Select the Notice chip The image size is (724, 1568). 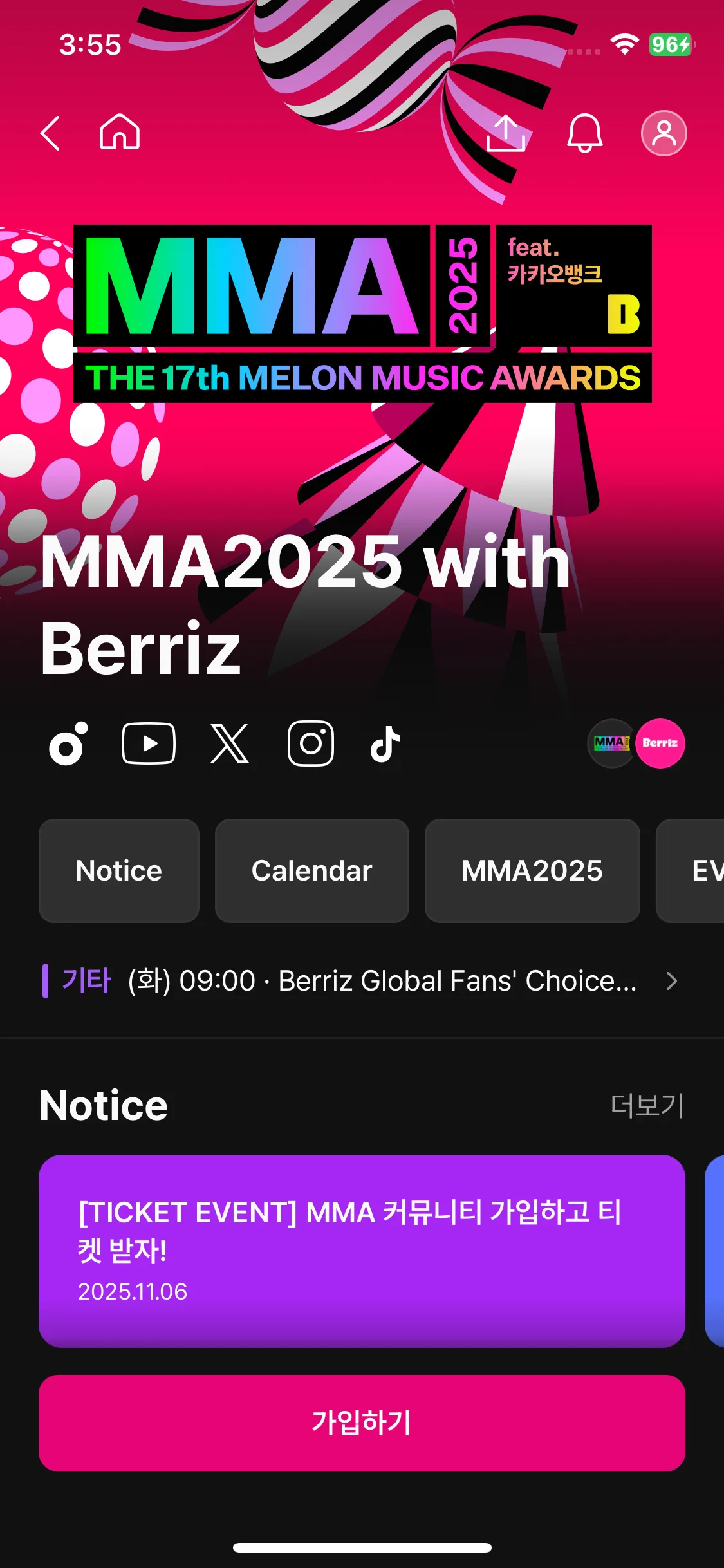click(x=119, y=870)
